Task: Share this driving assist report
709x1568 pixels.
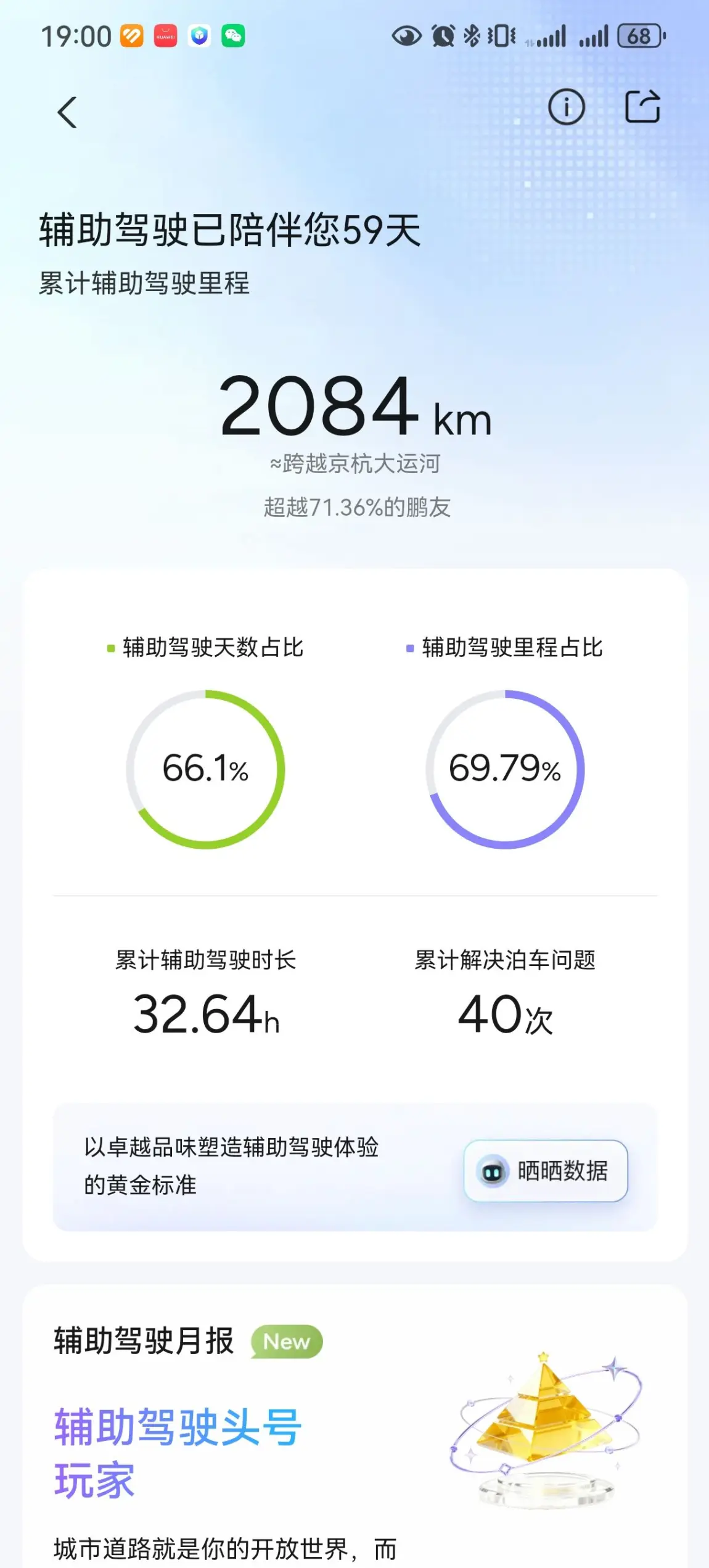Action: click(x=642, y=107)
